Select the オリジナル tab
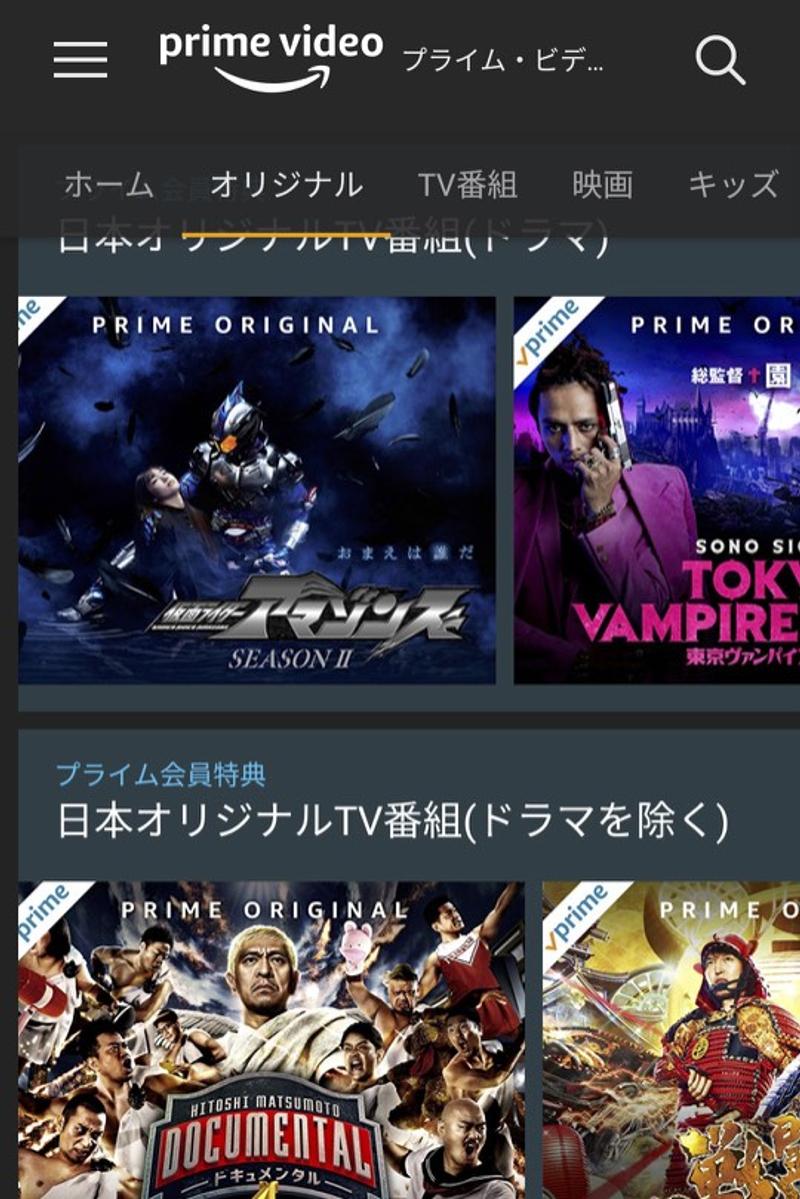Viewport: 800px width, 1199px height. click(x=287, y=183)
